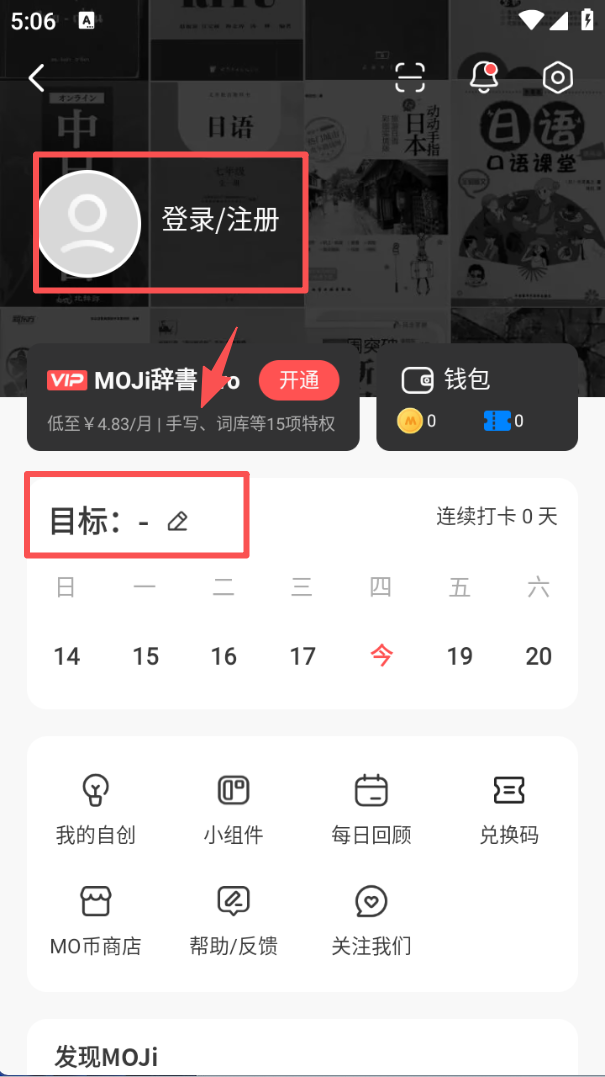Image resolution: width=605 pixels, height=1077 pixels.
Task: Tap 登录/注册 to sign in
Action: click(x=220, y=220)
